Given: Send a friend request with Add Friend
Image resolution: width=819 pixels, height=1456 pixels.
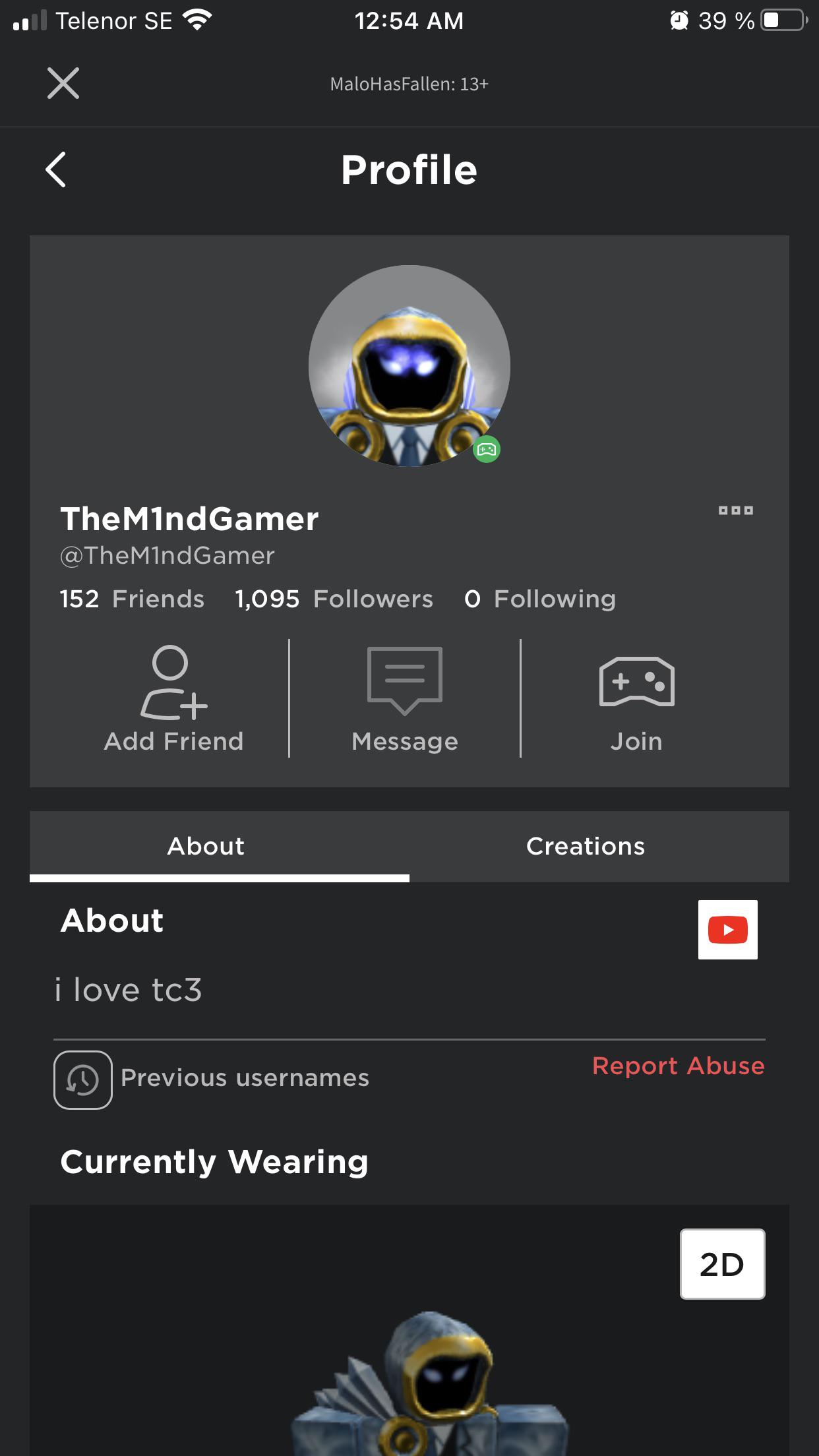Looking at the screenshot, I should [x=173, y=699].
